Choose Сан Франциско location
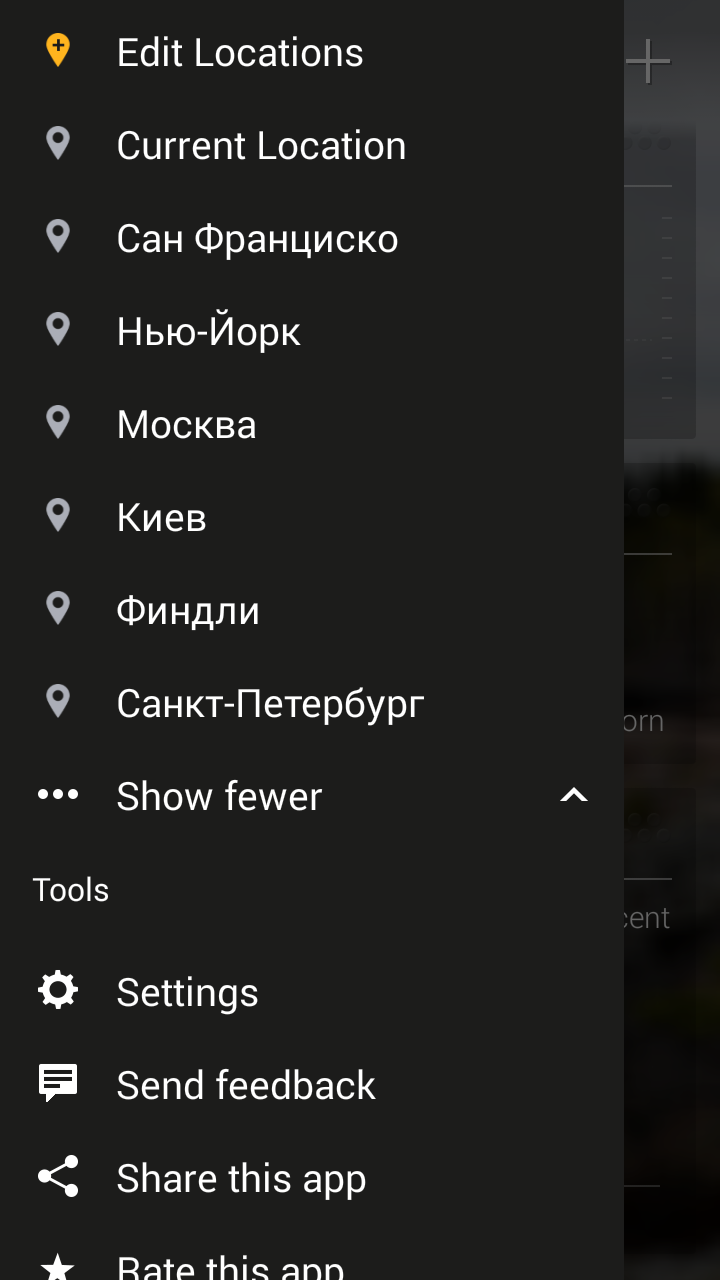720x1280 pixels. [257, 239]
